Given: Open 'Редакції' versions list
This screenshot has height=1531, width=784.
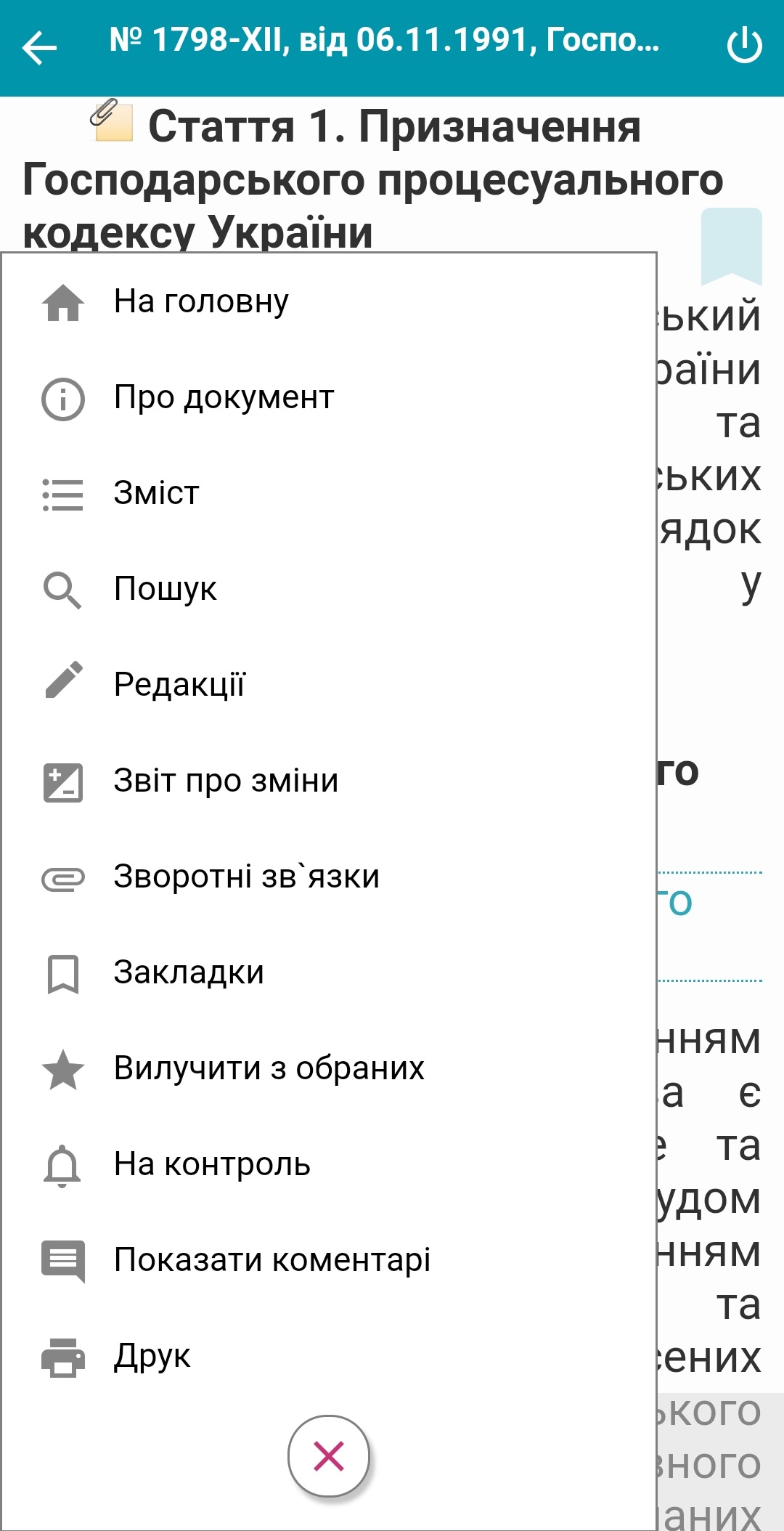Looking at the screenshot, I should click(x=329, y=685).
